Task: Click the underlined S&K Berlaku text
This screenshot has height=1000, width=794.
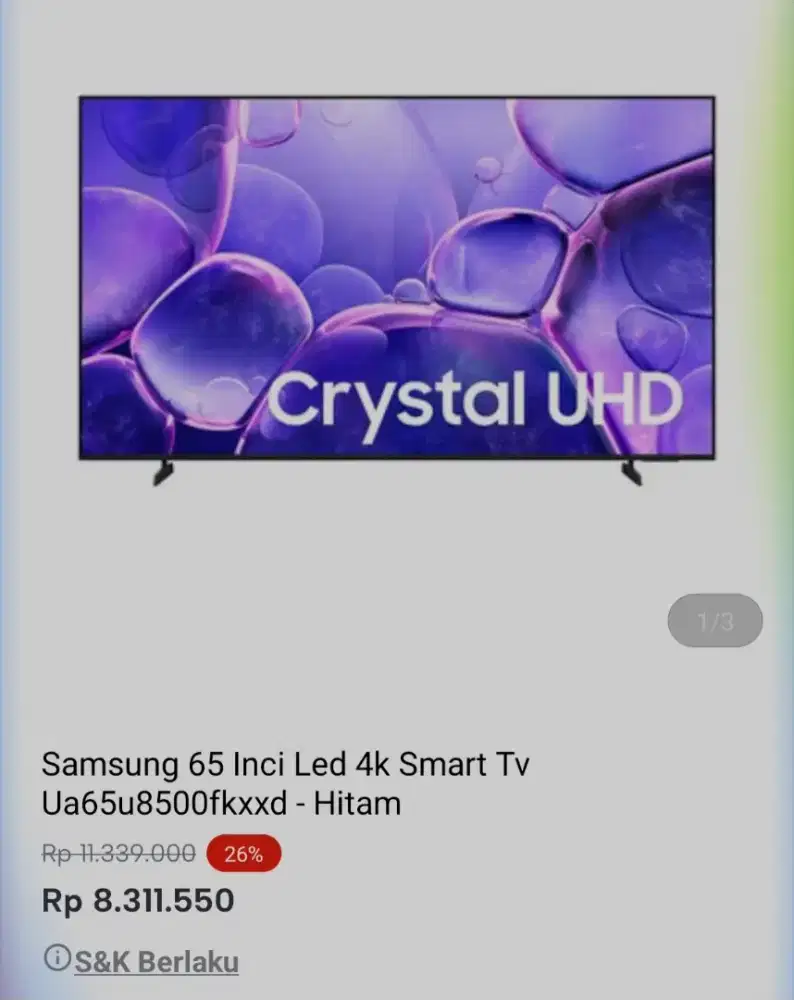Action: click(x=155, y=960)
